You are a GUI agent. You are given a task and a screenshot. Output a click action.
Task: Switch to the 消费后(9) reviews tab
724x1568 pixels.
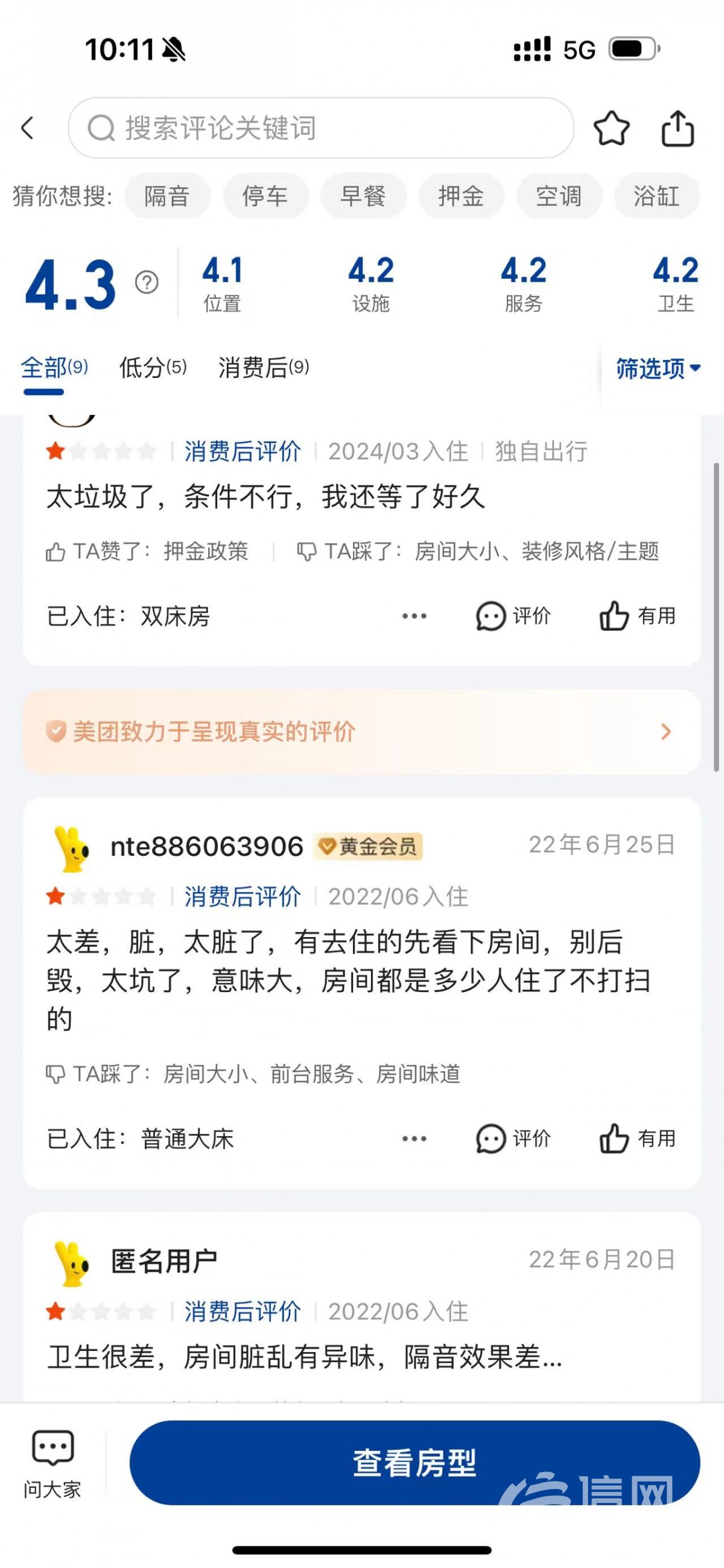tap(264, 368)
